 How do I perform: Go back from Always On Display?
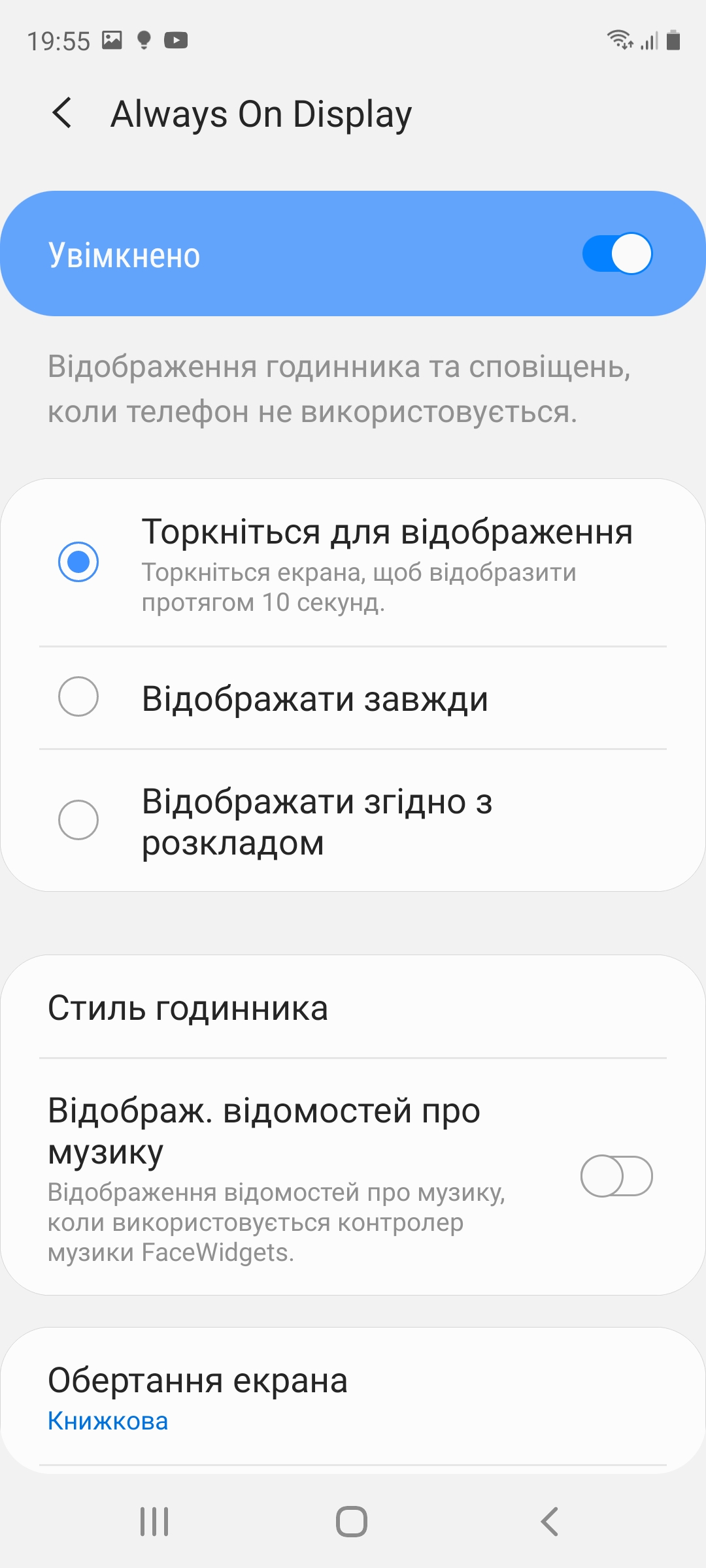63,113
